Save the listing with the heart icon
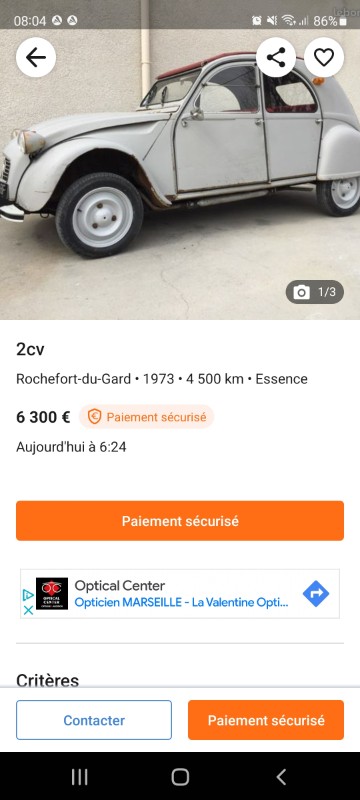This screenshot has width=360, height=800. pyautogui.click(x=324, y=57)
